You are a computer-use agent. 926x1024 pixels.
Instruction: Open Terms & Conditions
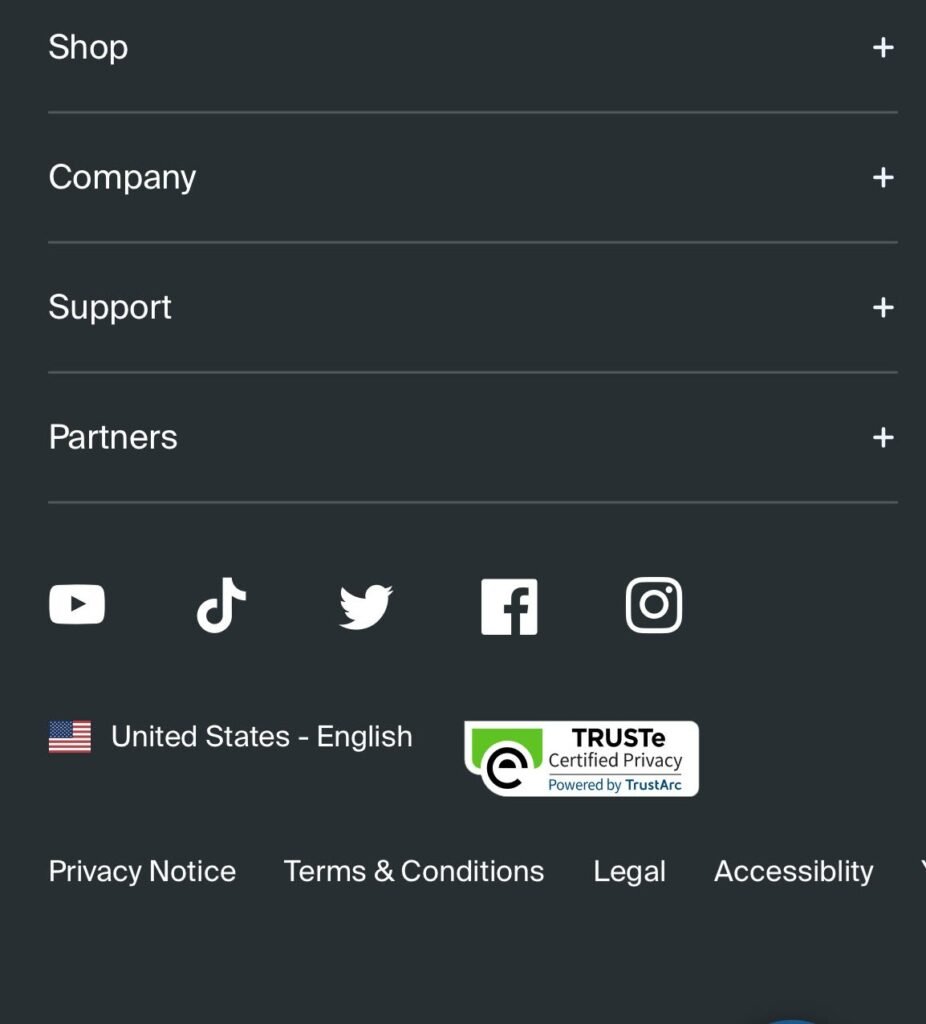[414, 871]
